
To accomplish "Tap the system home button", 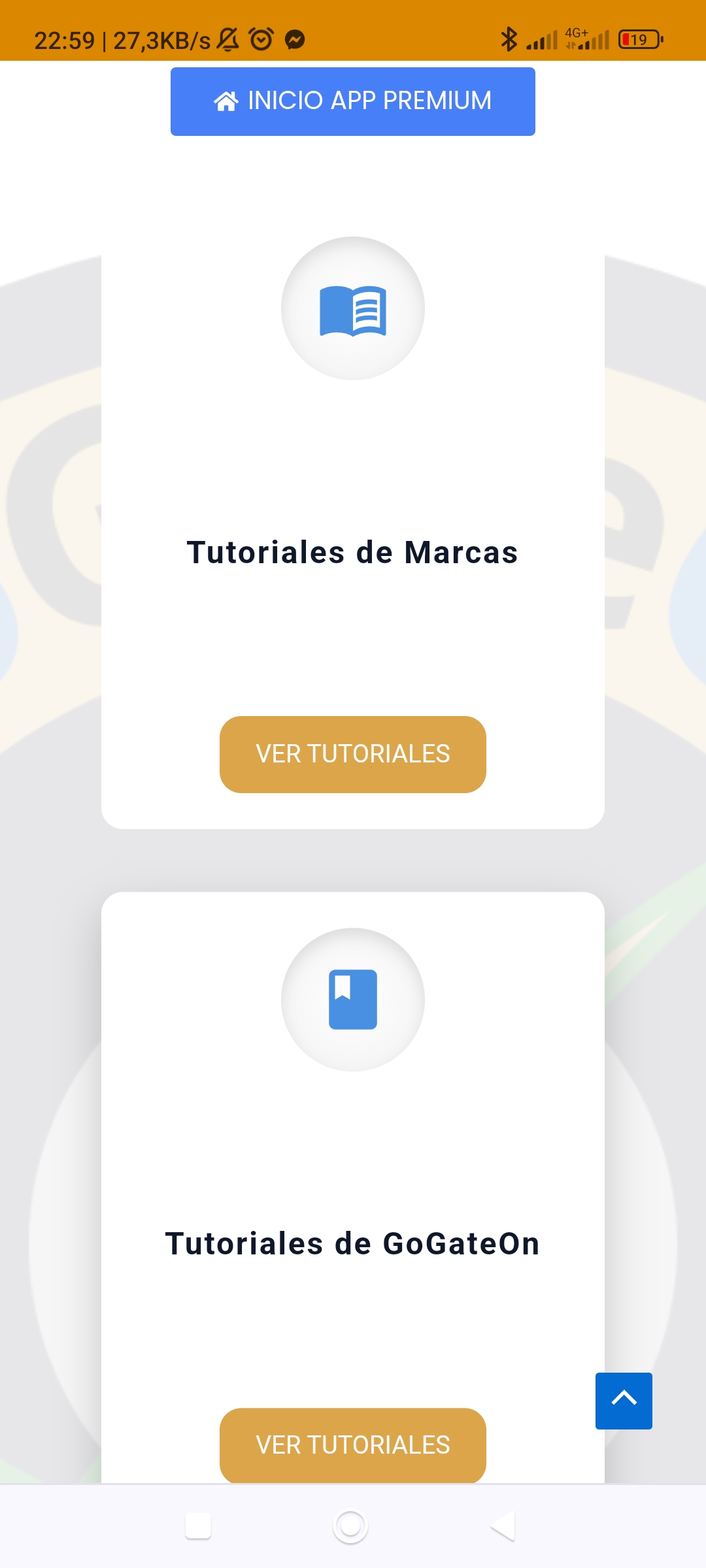I will pyautogui.click(x=351, y=1527).
